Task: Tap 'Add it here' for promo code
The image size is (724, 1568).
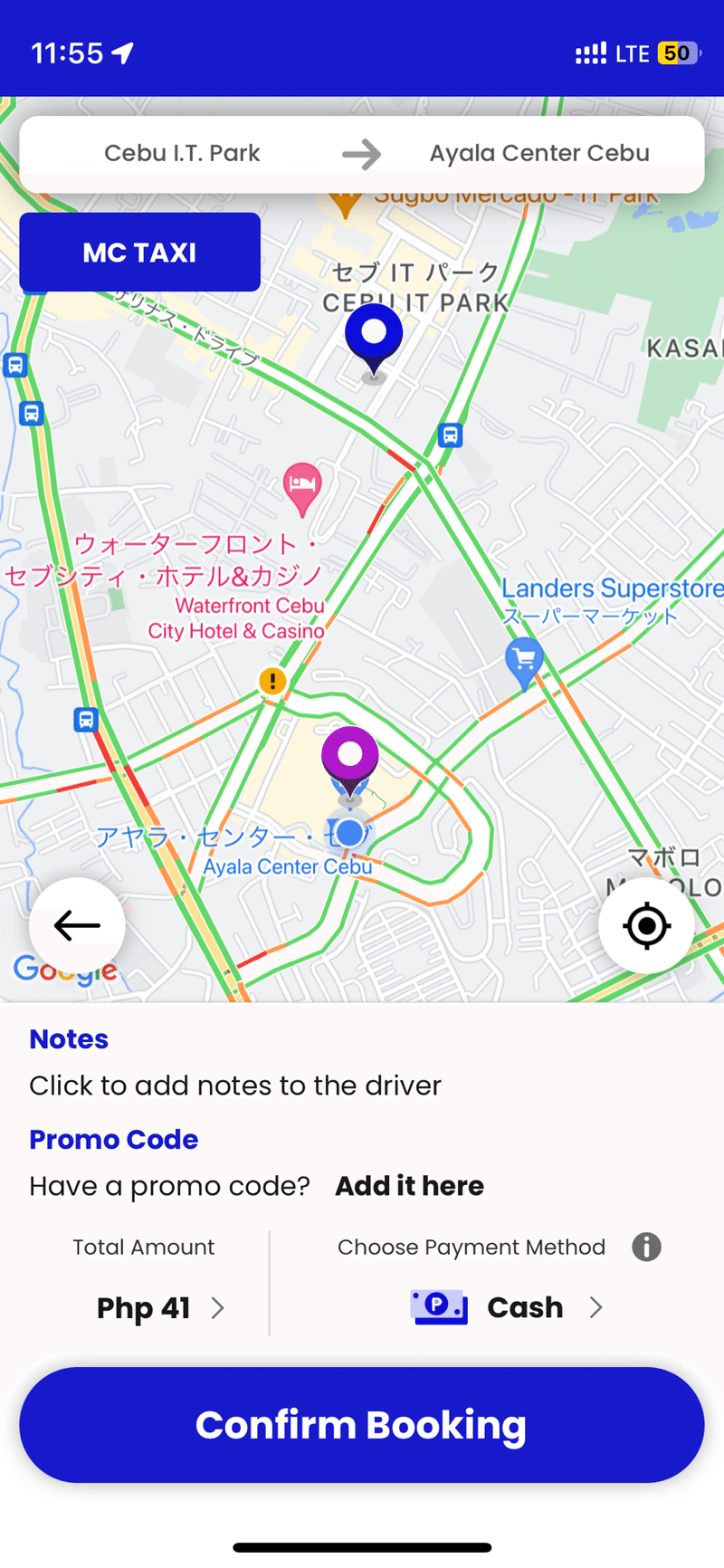Action: point(409,1186)
